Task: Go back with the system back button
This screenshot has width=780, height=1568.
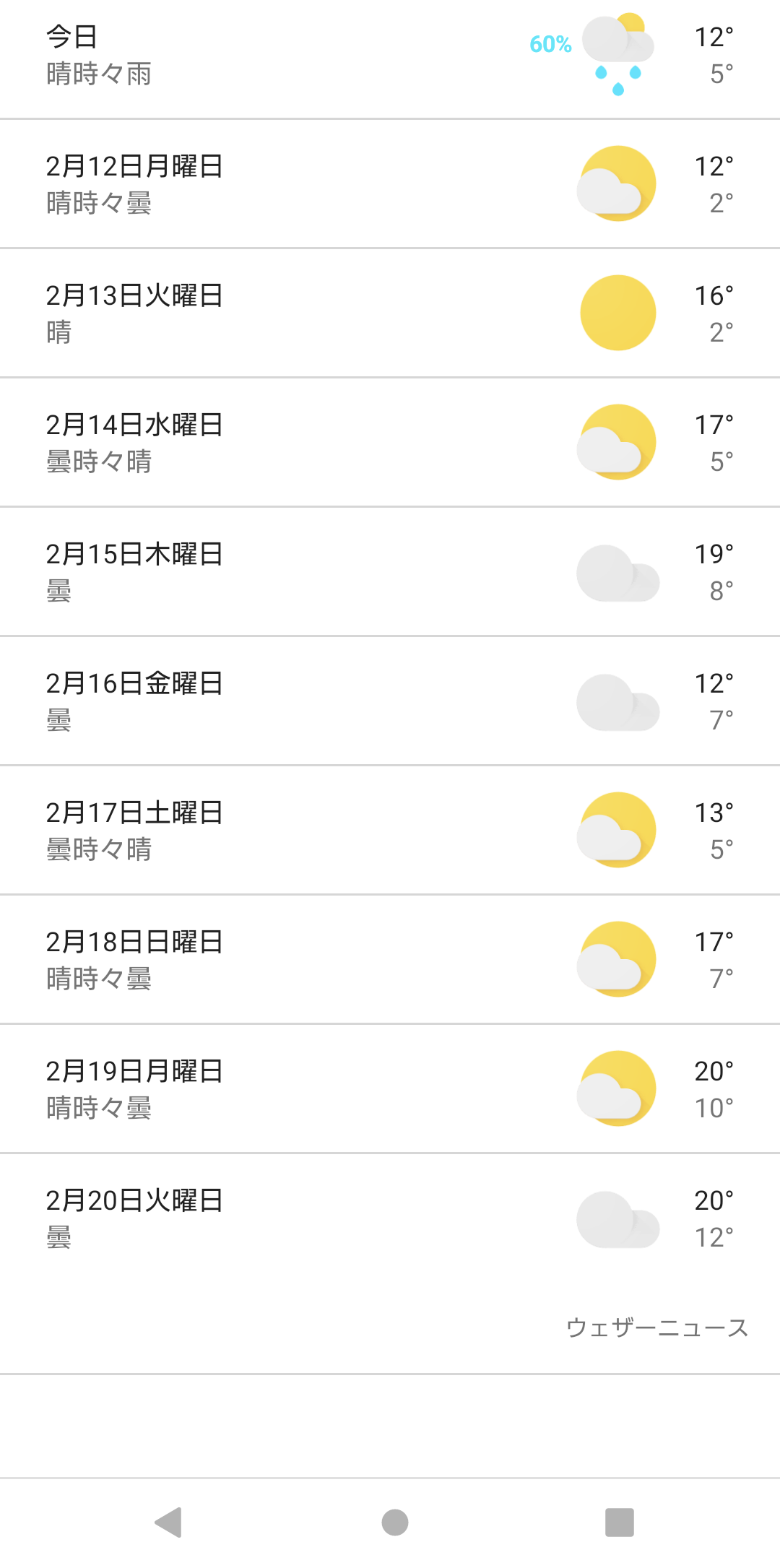Action: 168,1522
